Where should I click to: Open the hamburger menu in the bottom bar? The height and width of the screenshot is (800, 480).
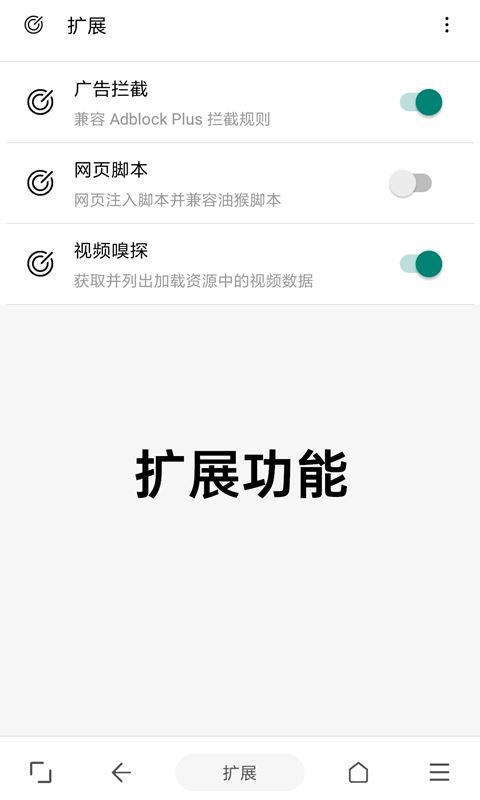tap(439, 772)
